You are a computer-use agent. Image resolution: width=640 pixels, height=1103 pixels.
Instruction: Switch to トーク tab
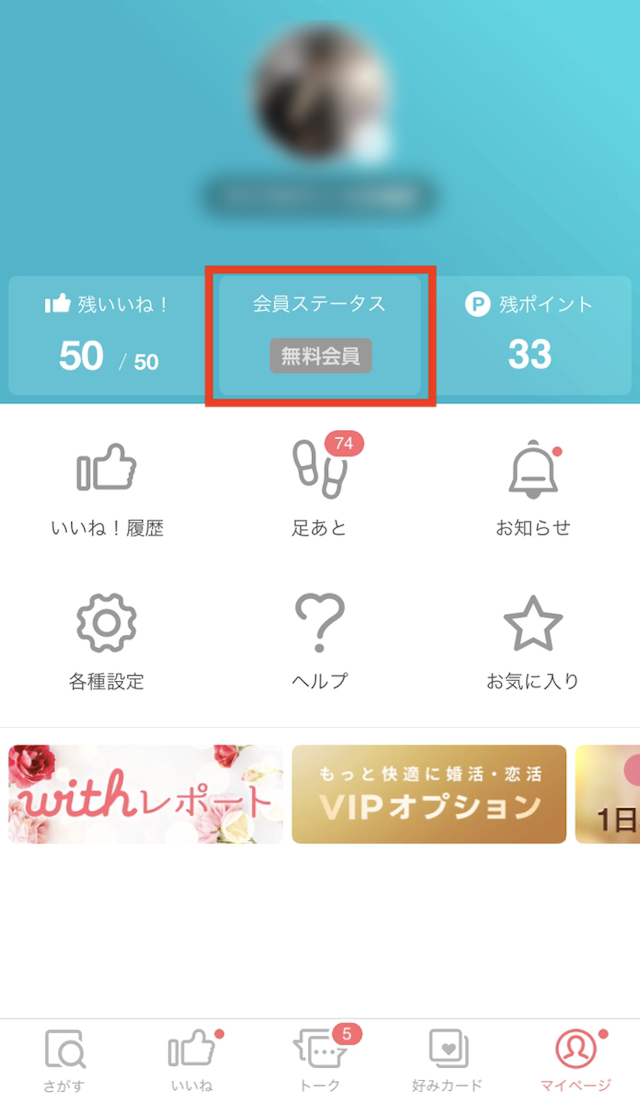pos(320,1061)
